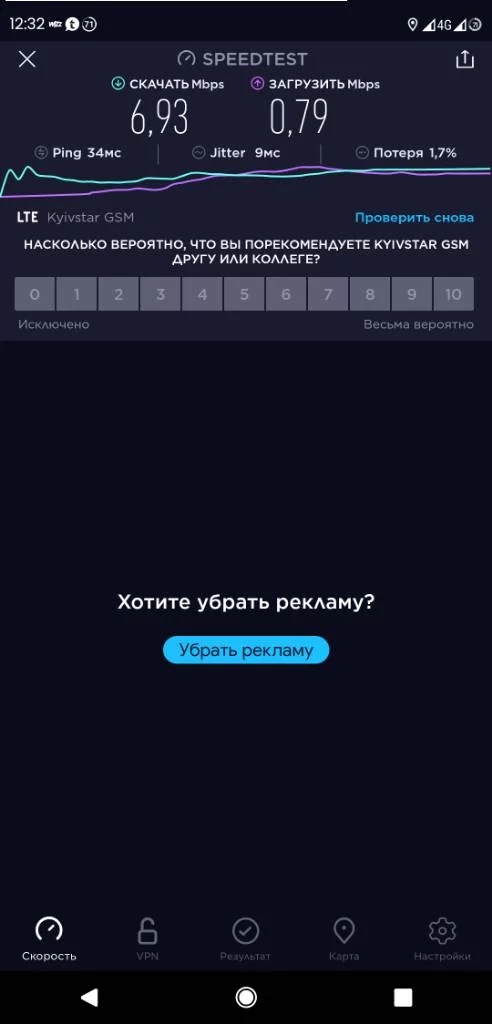Switch to the Карта tab

click(x=344, y=940)
